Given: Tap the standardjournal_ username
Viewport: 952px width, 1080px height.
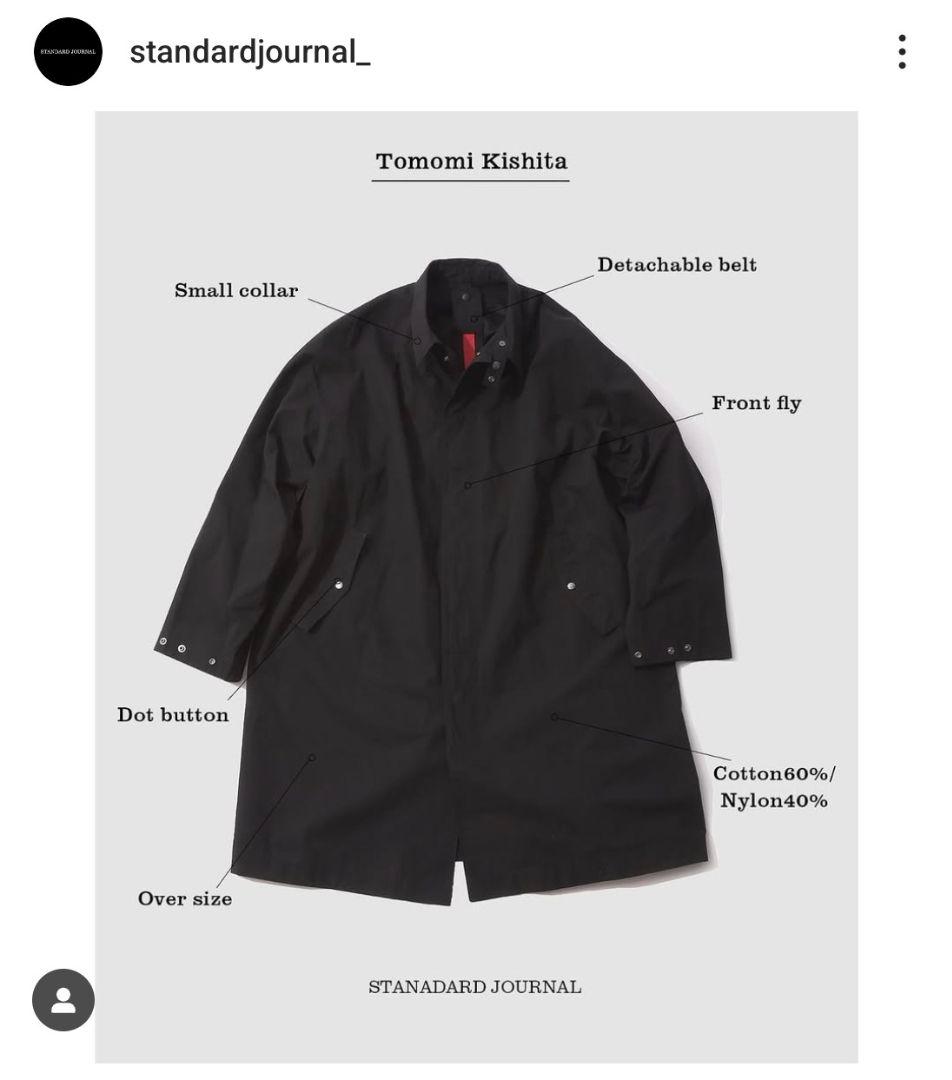Looking at the screenshot, I should [250, 52].
